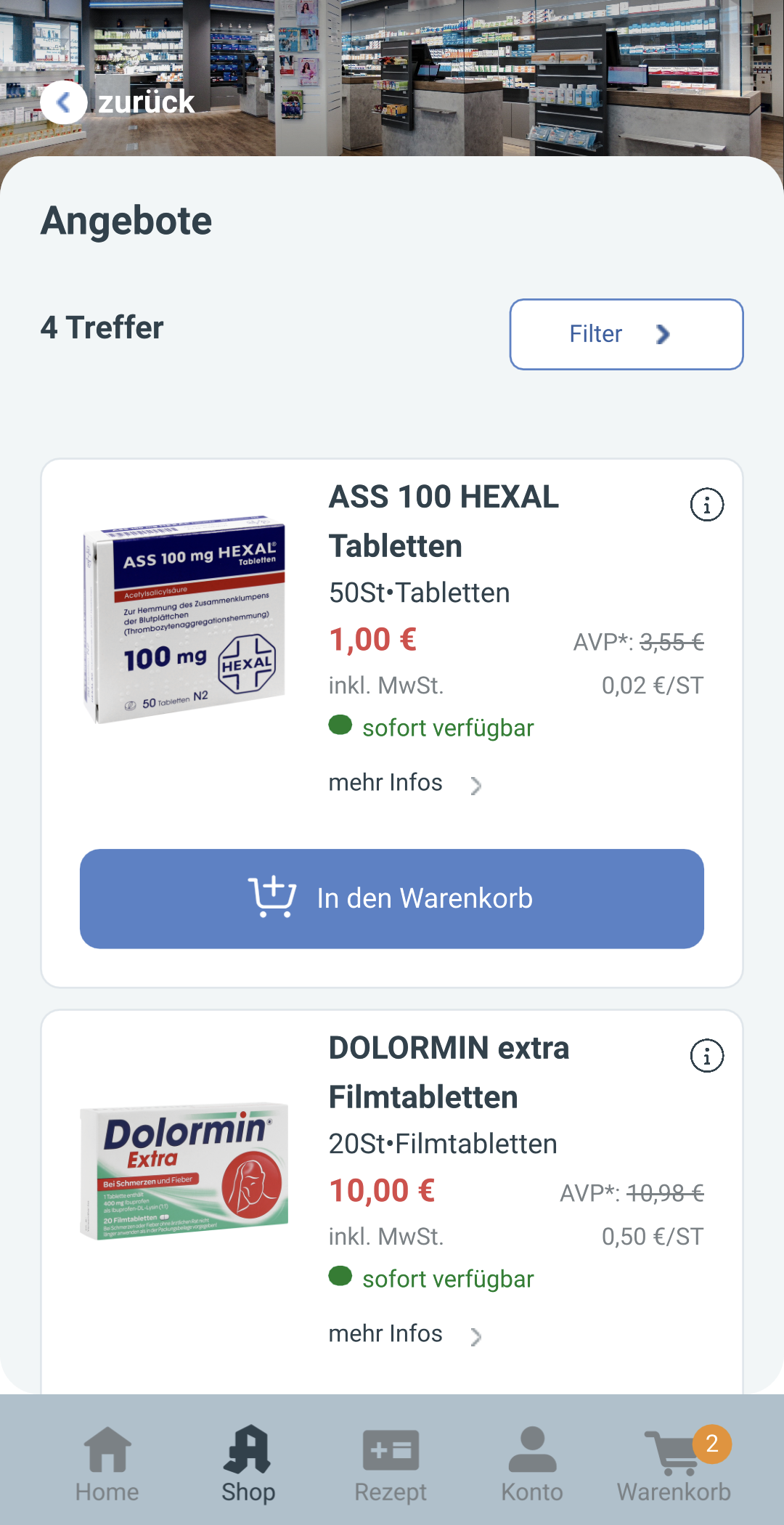Open info icon for DOLORMIN extra
This screenshot has width=784, height=1525.
point(706,1056)
